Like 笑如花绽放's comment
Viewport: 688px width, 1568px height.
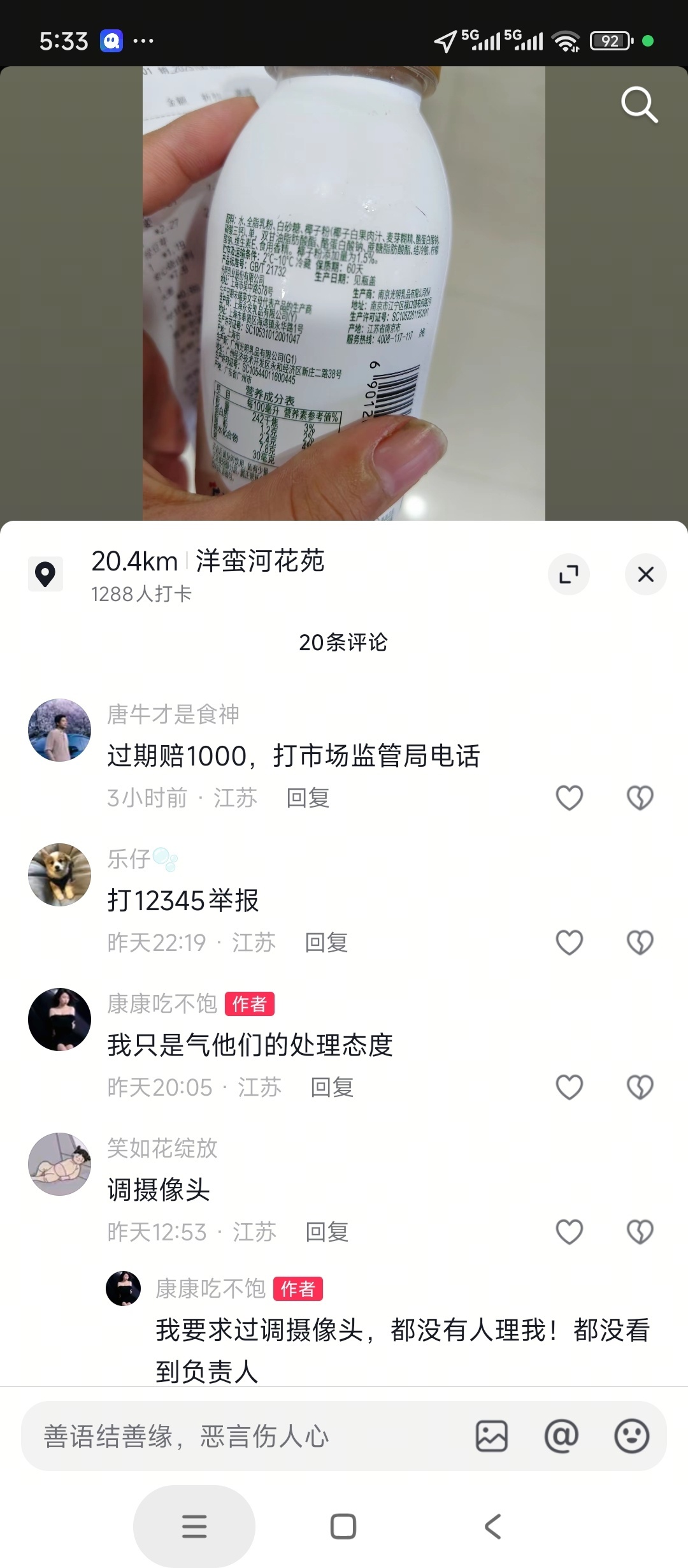click(x=569, y=1232)
